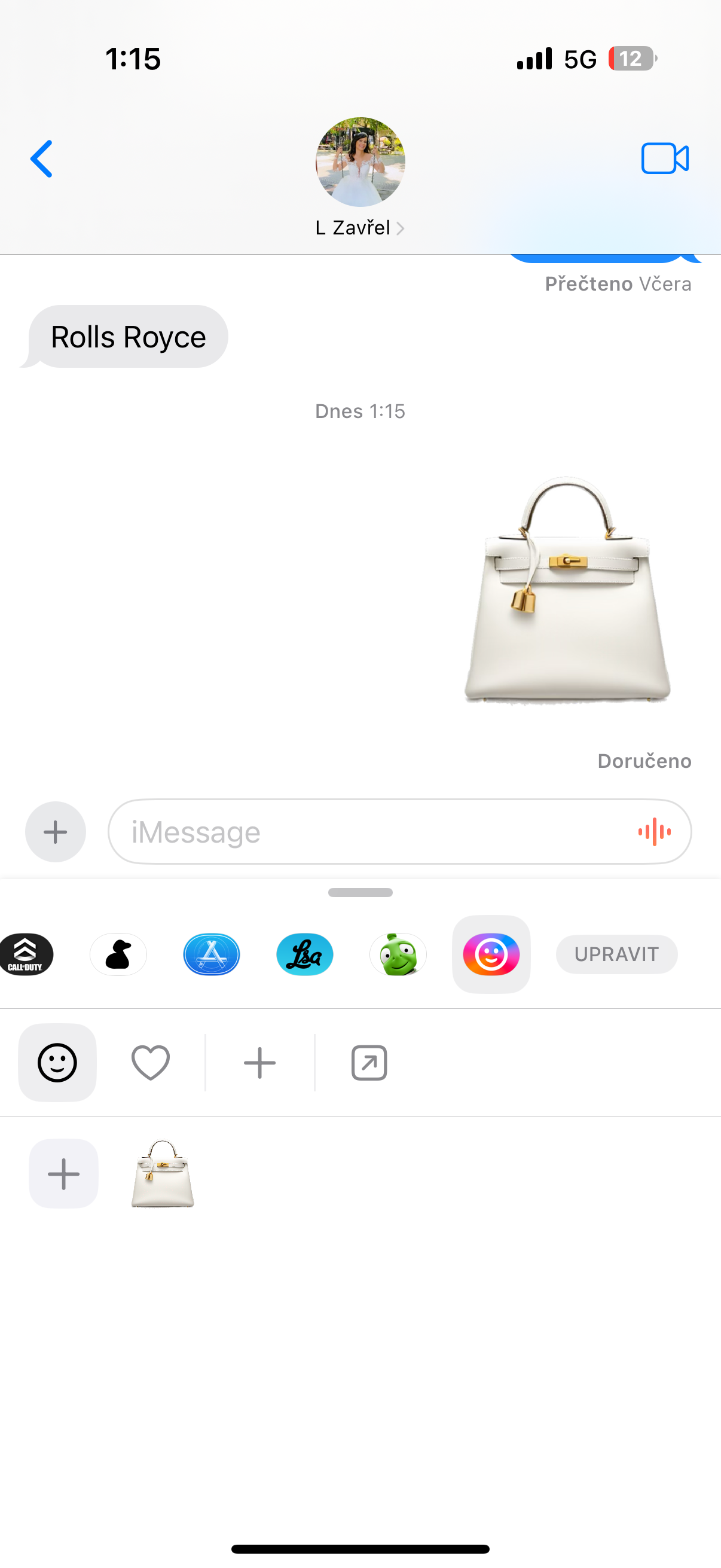Tap the UPRAVIT edit button
Viewport: 721px width, 1568px height.
tap(616, 954)
